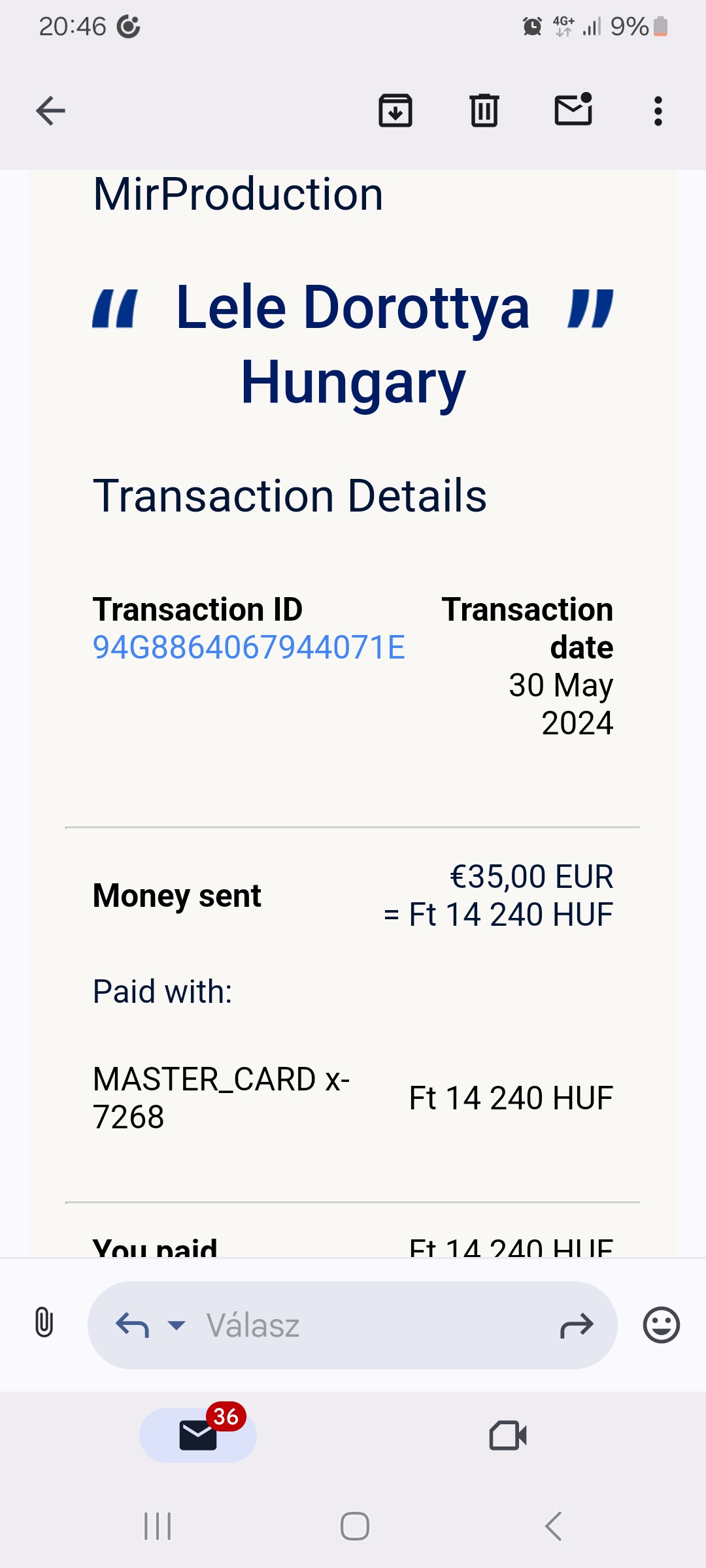Open the overflow menu
This screenshot has width=706, height=1568.
click(658, 111)
